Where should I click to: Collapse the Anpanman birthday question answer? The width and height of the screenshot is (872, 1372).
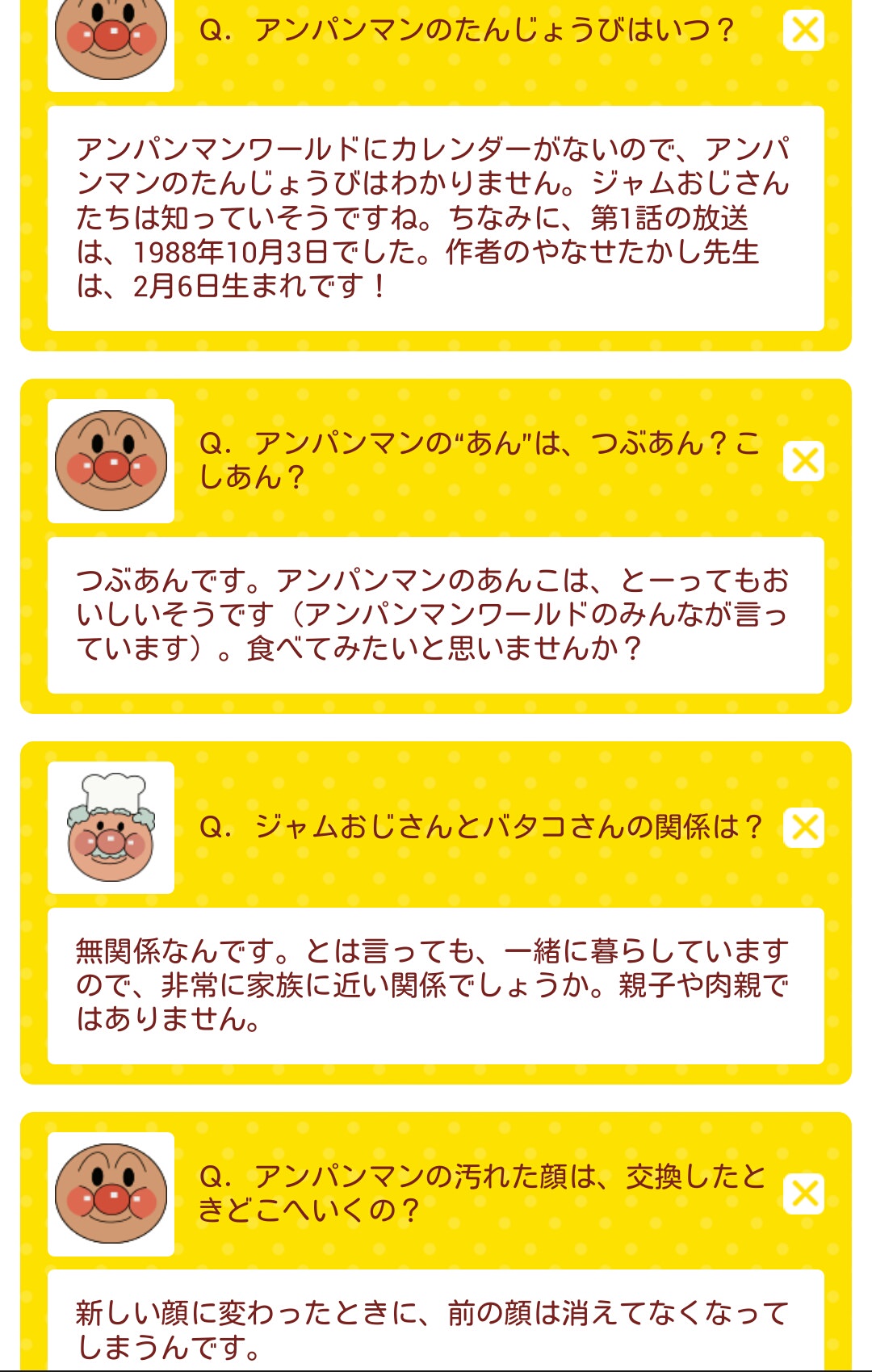(x=803, y=31)
